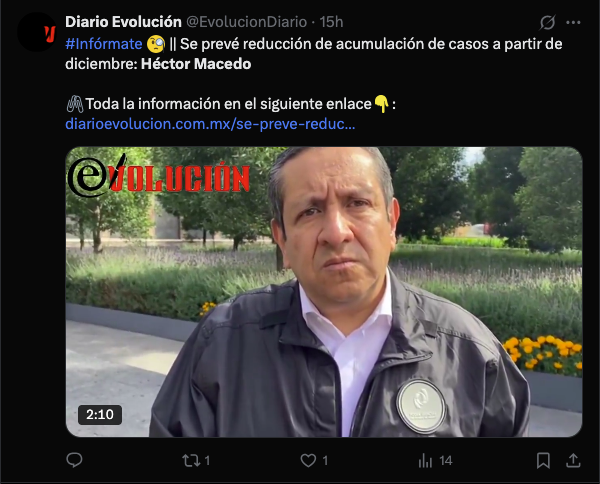600x484 pixels.
Task: Open the post's more options menu
Action: [x=573, y=22]
